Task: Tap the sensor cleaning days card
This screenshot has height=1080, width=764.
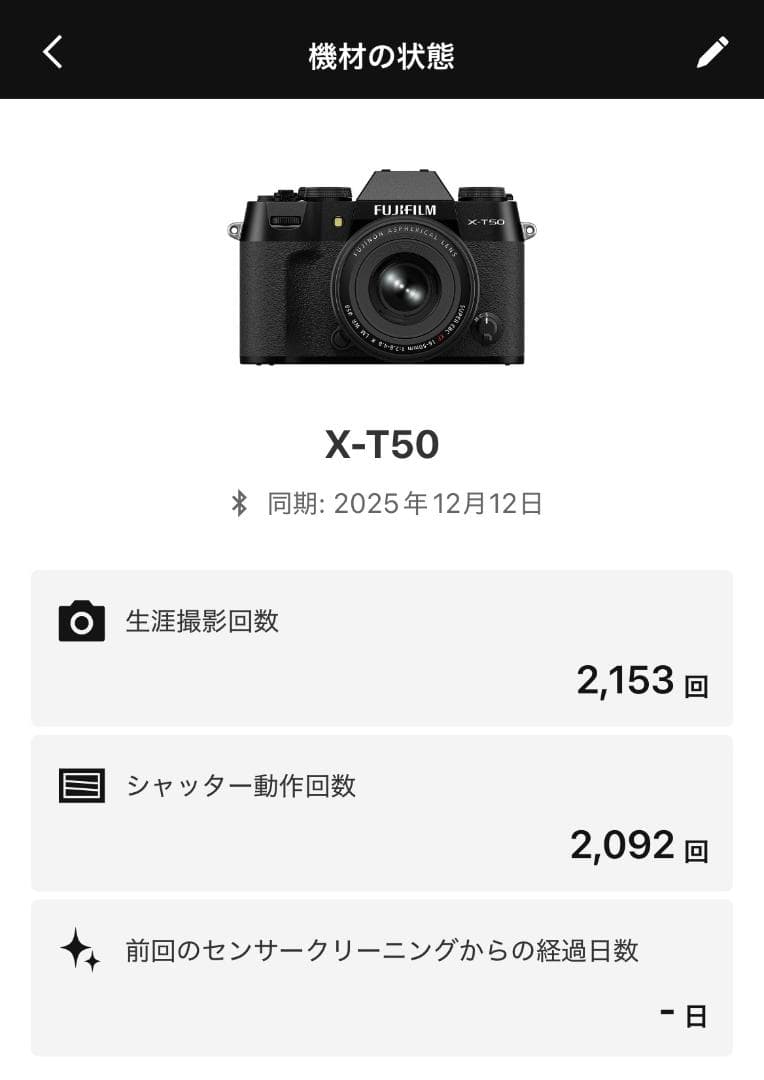Action: pos(382,980)
